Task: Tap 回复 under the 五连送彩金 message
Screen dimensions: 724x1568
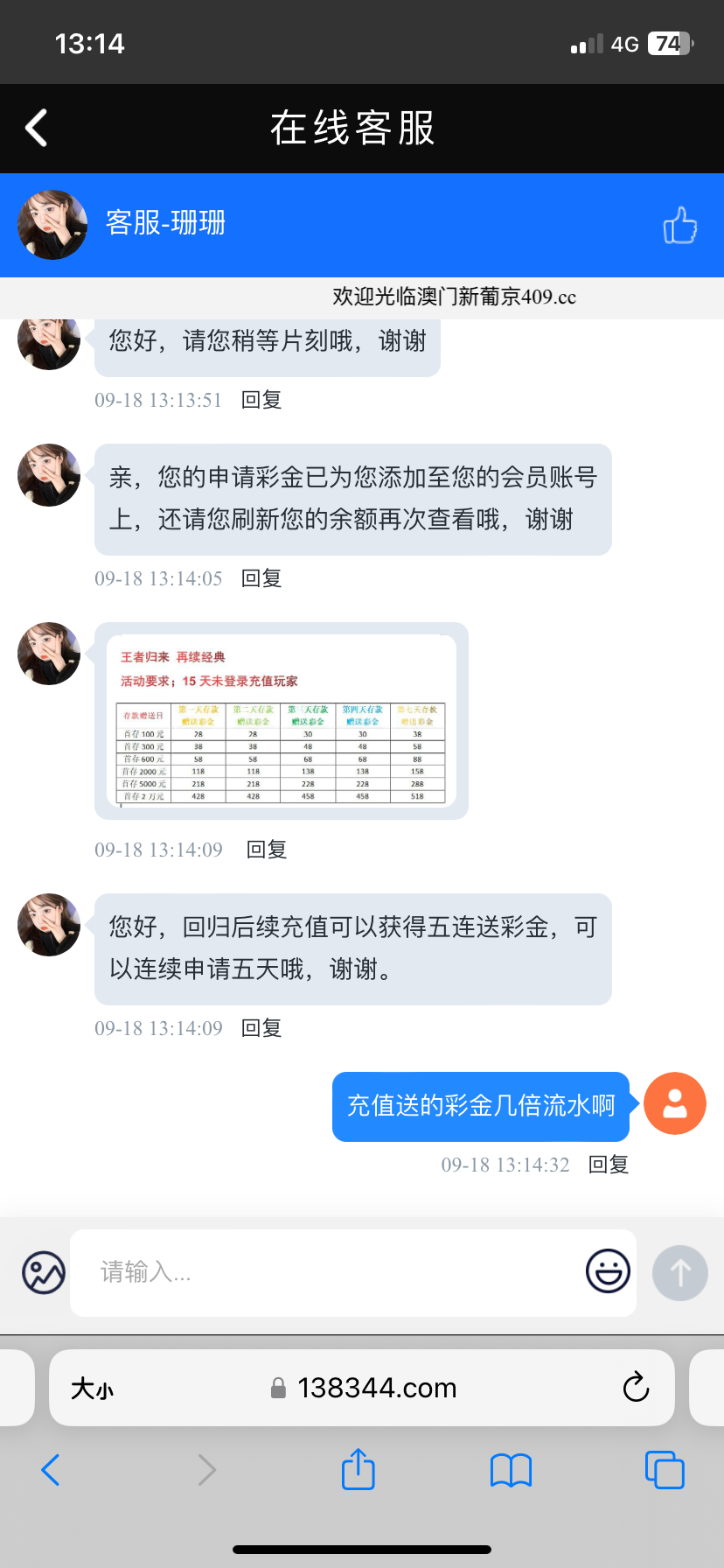Action: click(x=261, y=1028)
